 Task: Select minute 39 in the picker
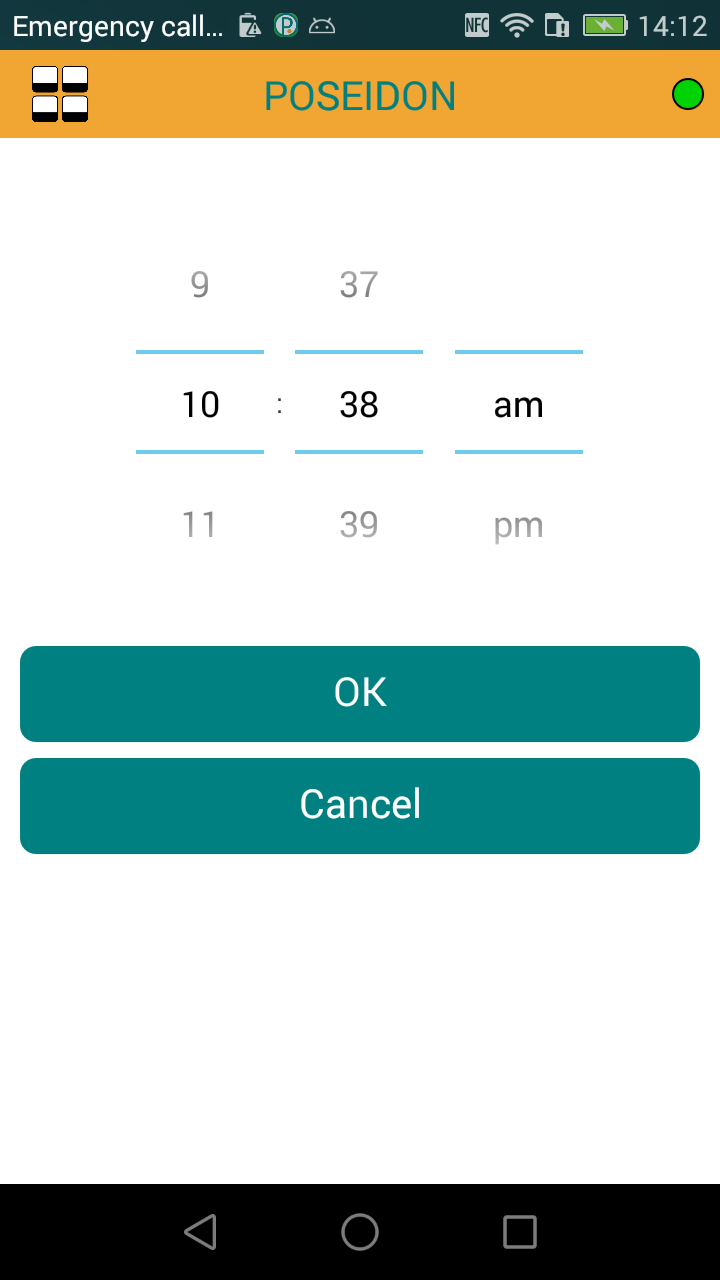click(359, 524)
